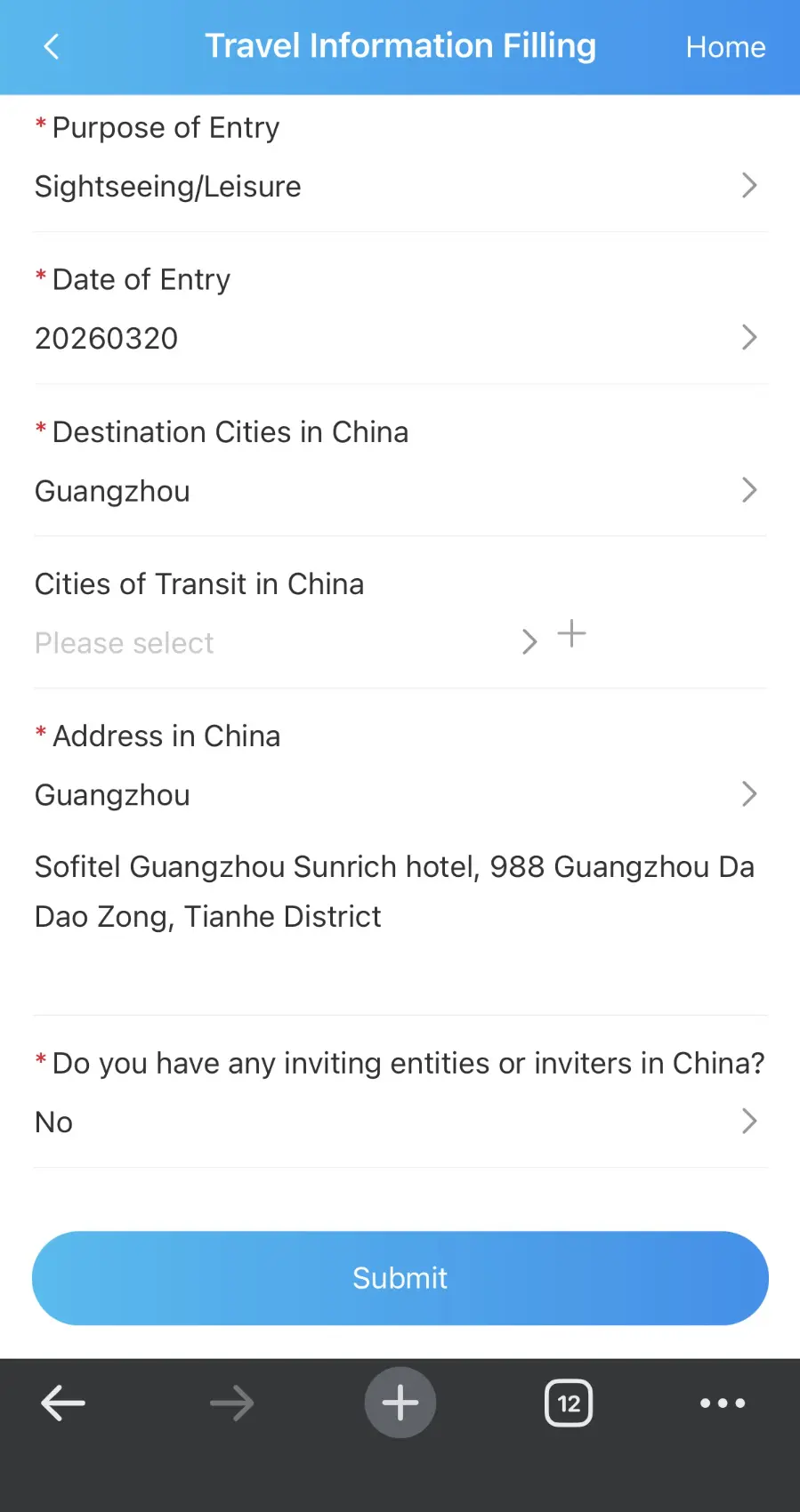Screen dimensions: 800x1512
Task: Submit the travel information form
Action: coord(400,1278)
